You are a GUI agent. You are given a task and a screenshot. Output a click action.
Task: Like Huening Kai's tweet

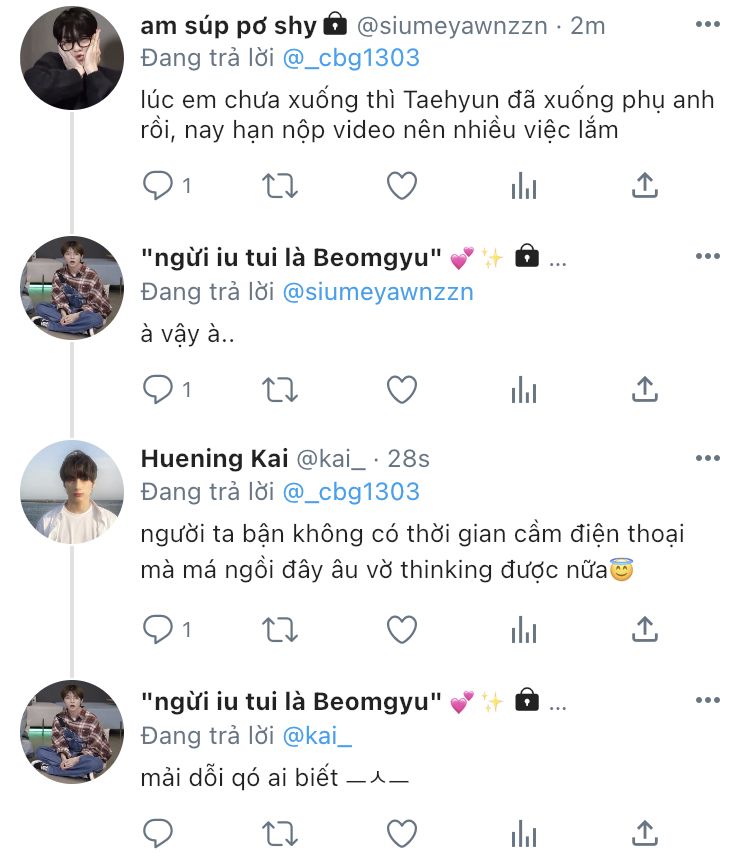(402, 629)
